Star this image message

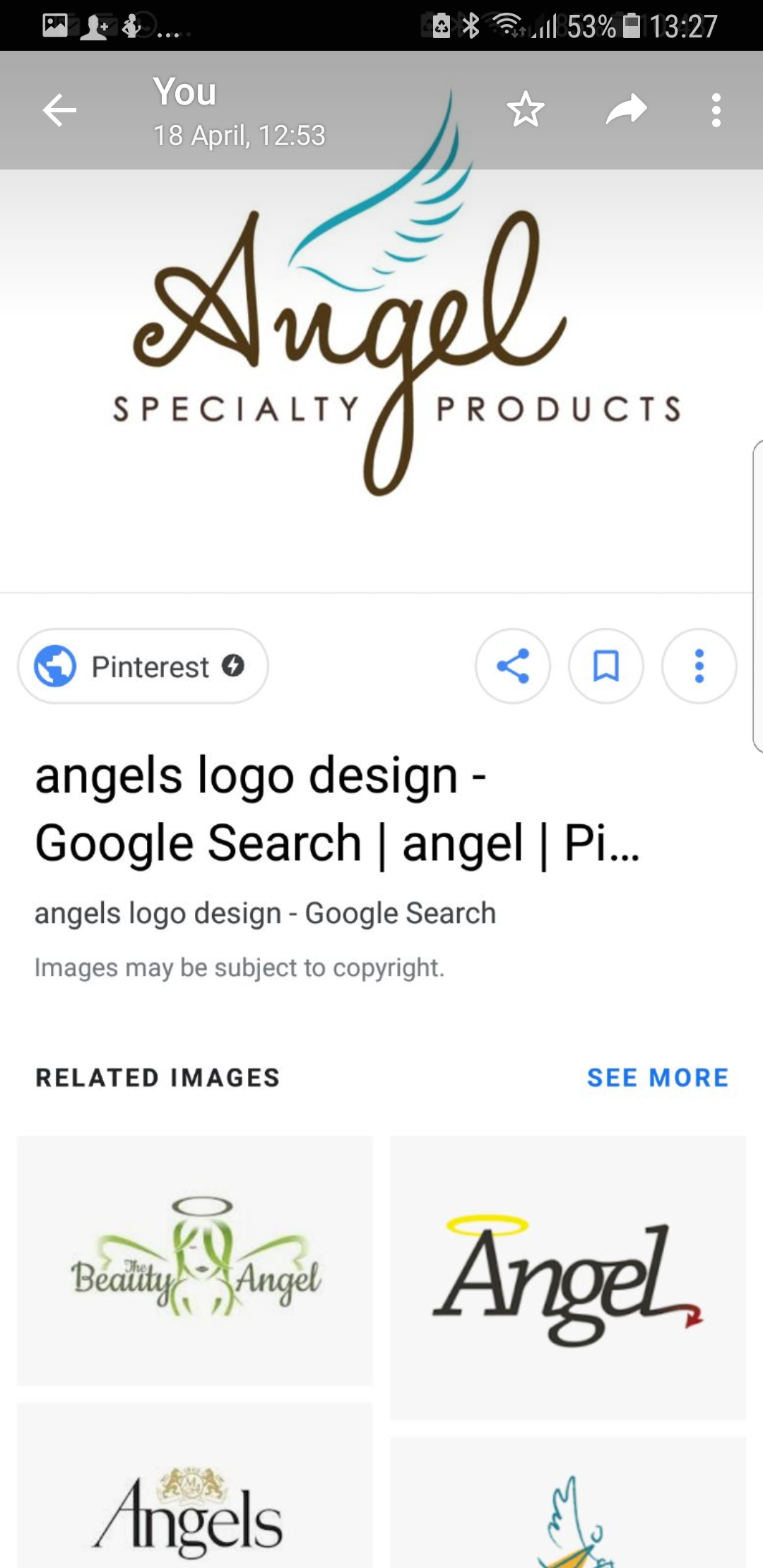526,109
